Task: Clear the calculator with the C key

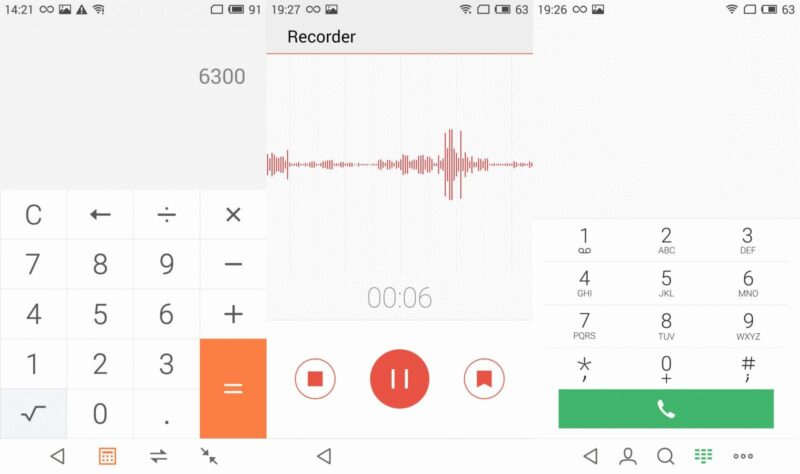Action: pyautogui.click(x=33, y=215)
